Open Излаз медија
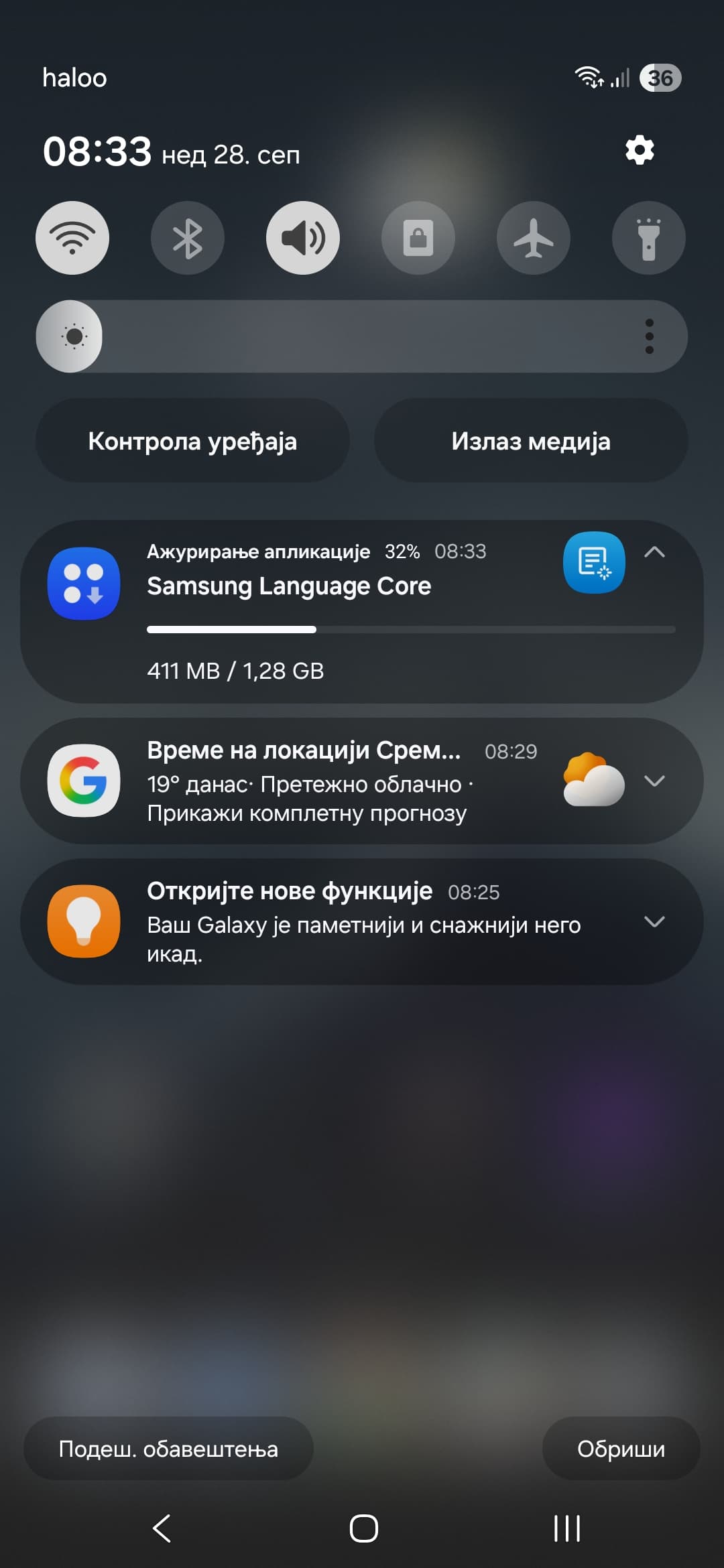This screenshot has width=724, height=1568. [x=531, y=441]
